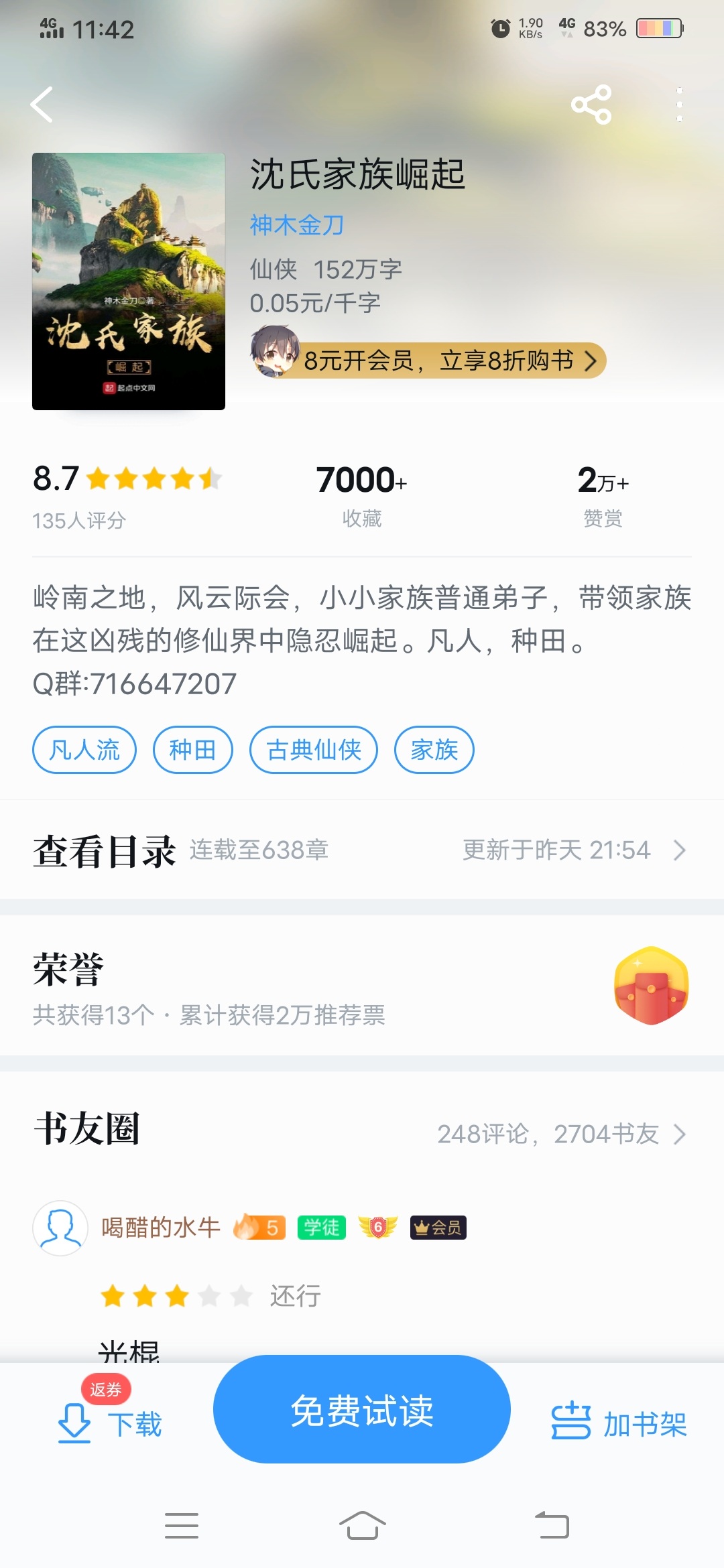The width and height of the screenshot is (724, 1568).
Task: Open author 神木金刀's page
Action: coord(297,225)
